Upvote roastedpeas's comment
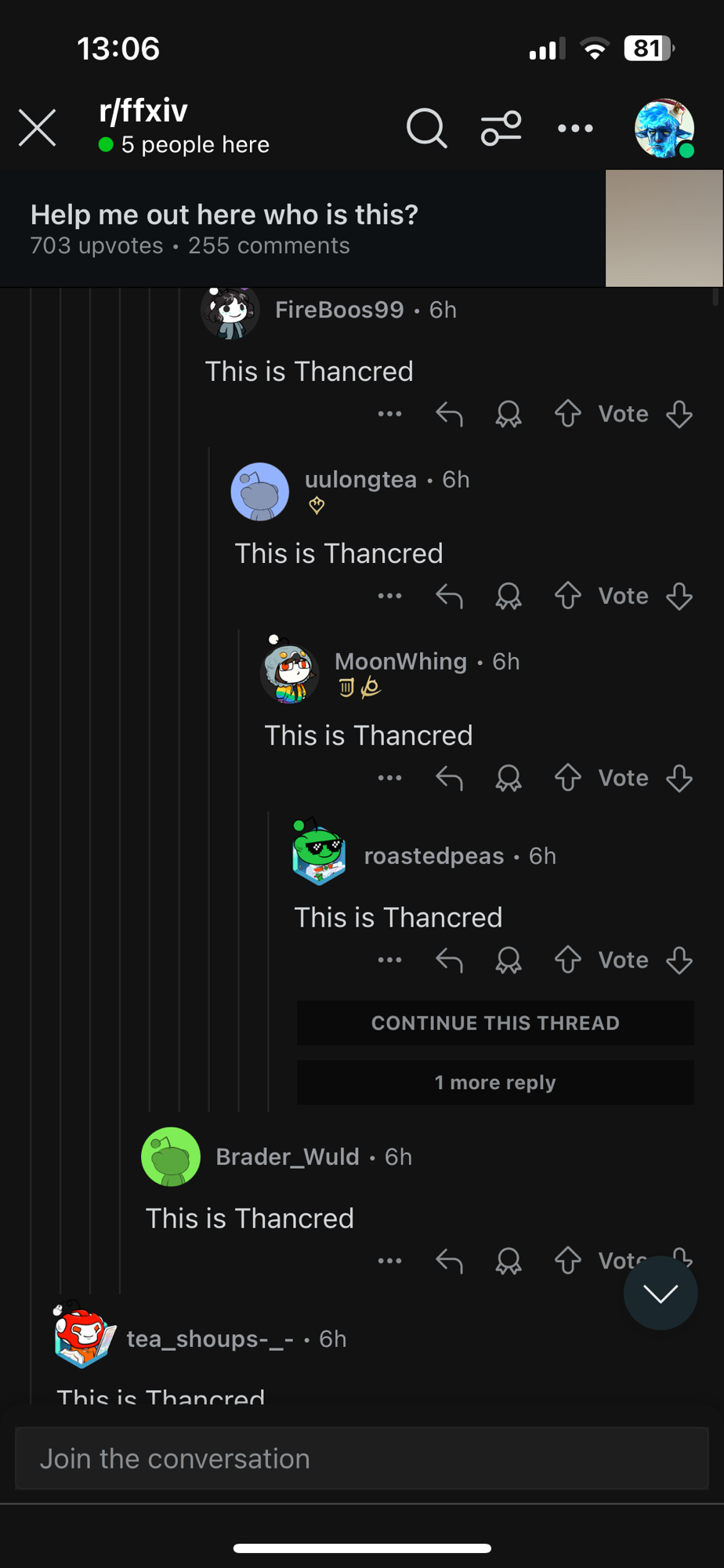The image size is (724, 1568). point(568,959)
